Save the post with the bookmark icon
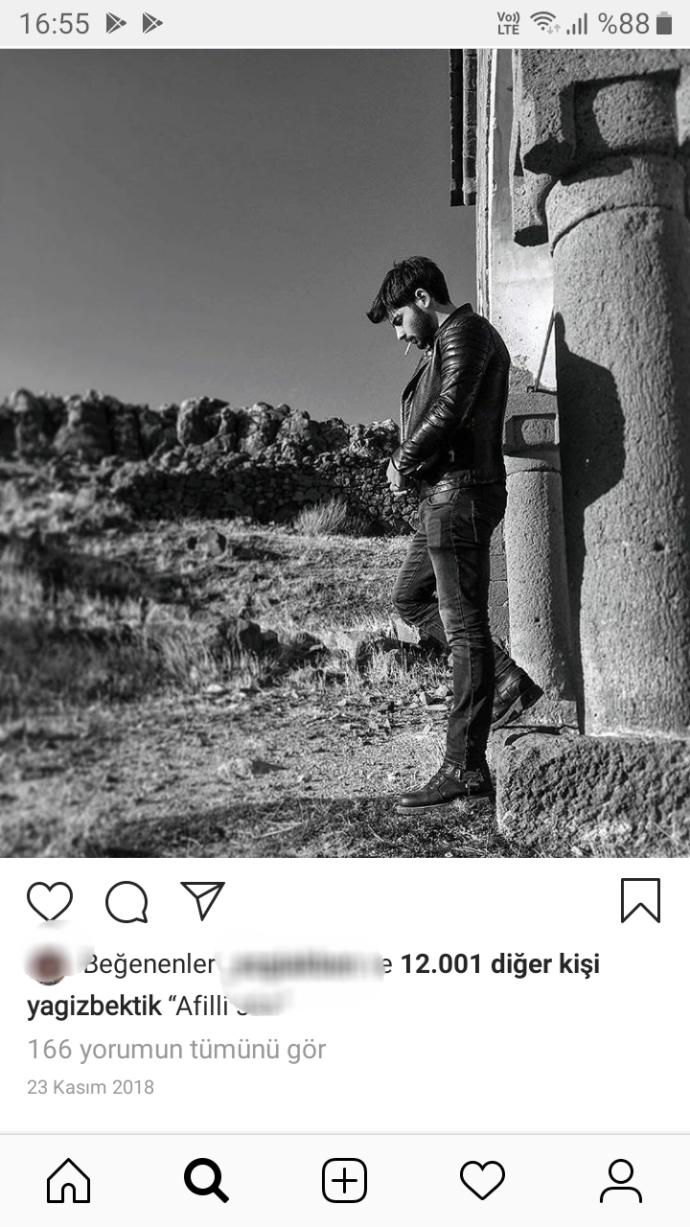Viewport: 690px width, 1227px height. (x=640, y=900)
